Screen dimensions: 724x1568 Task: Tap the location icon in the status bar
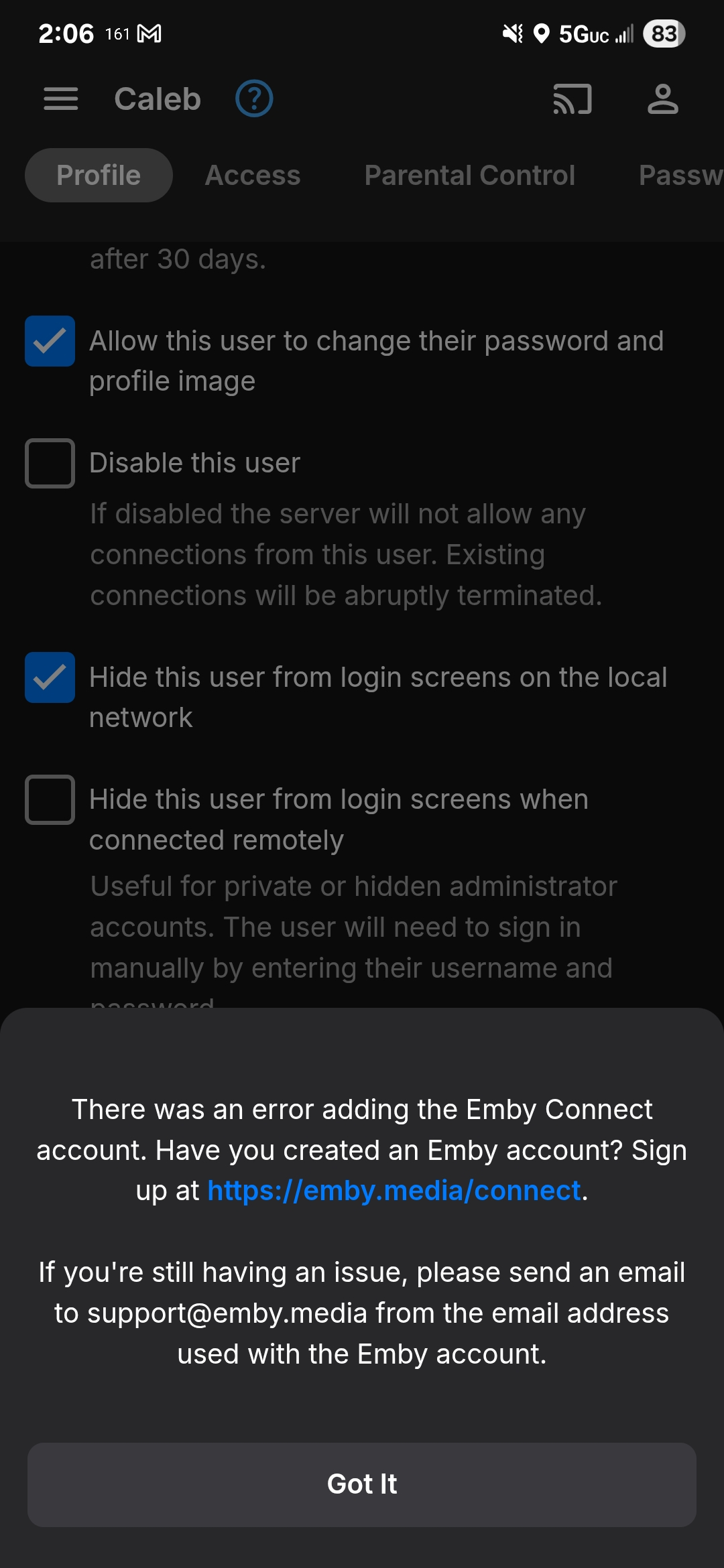pyautogui.click(x=540, y=32)
